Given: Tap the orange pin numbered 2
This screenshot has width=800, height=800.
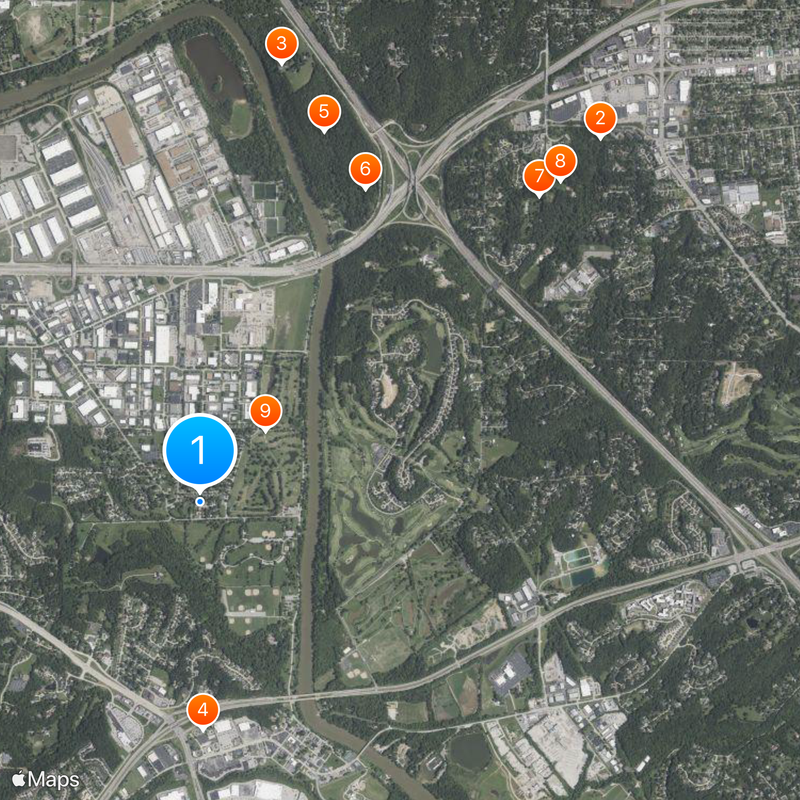Looking at the screenshot, I should 600,120.
